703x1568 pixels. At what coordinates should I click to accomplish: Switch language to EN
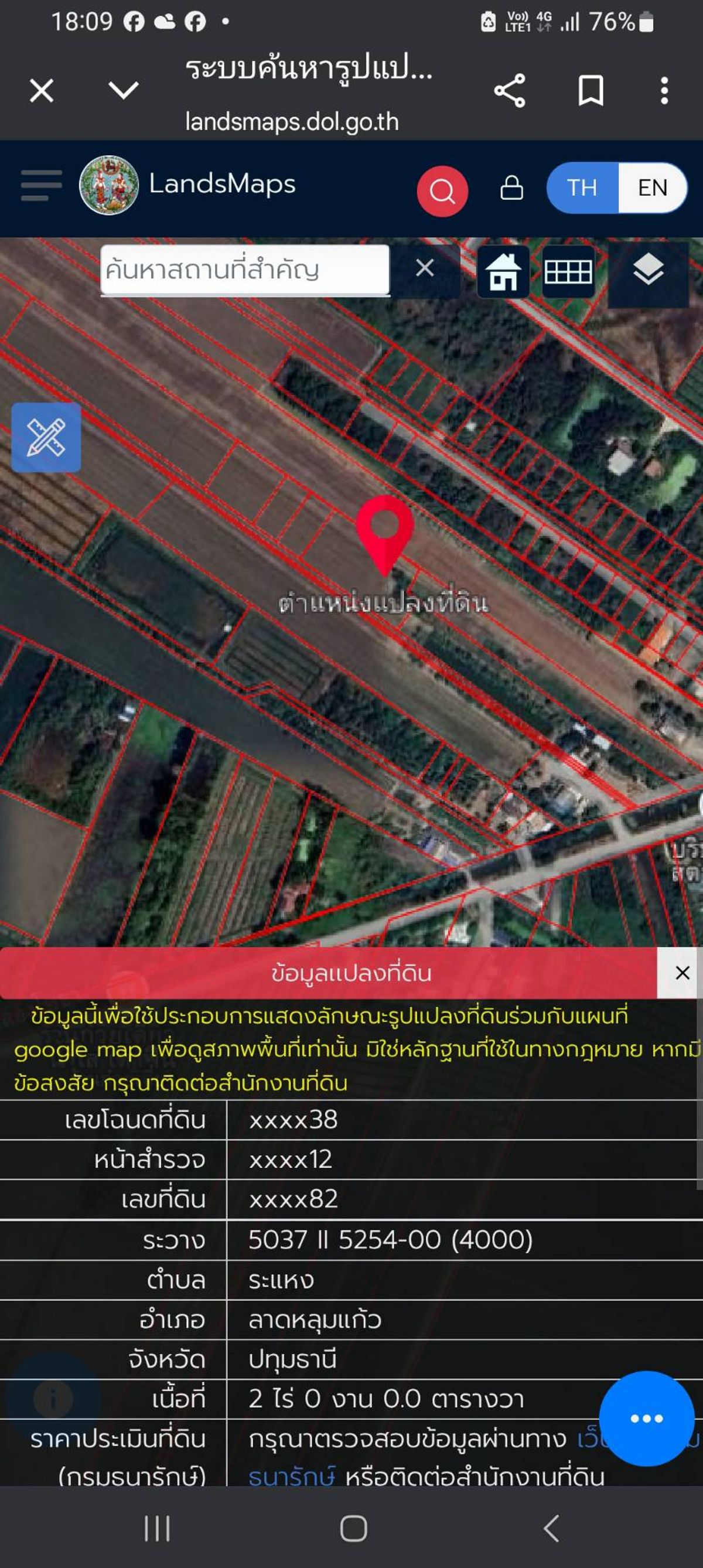pos(653,188)
